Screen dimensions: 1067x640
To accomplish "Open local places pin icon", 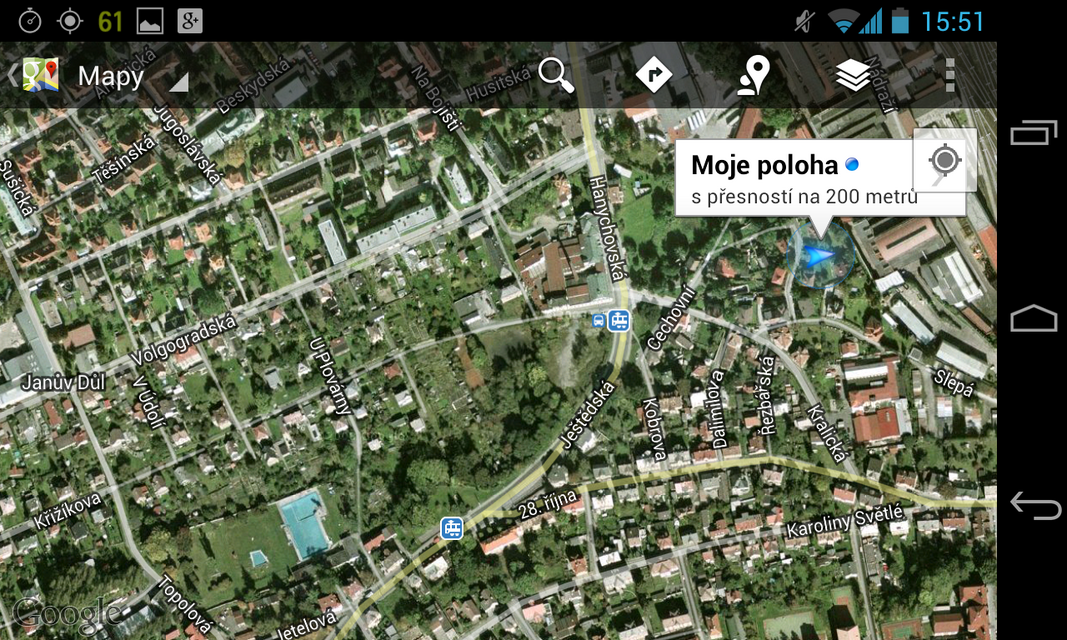I will click(x=753, y=75).
